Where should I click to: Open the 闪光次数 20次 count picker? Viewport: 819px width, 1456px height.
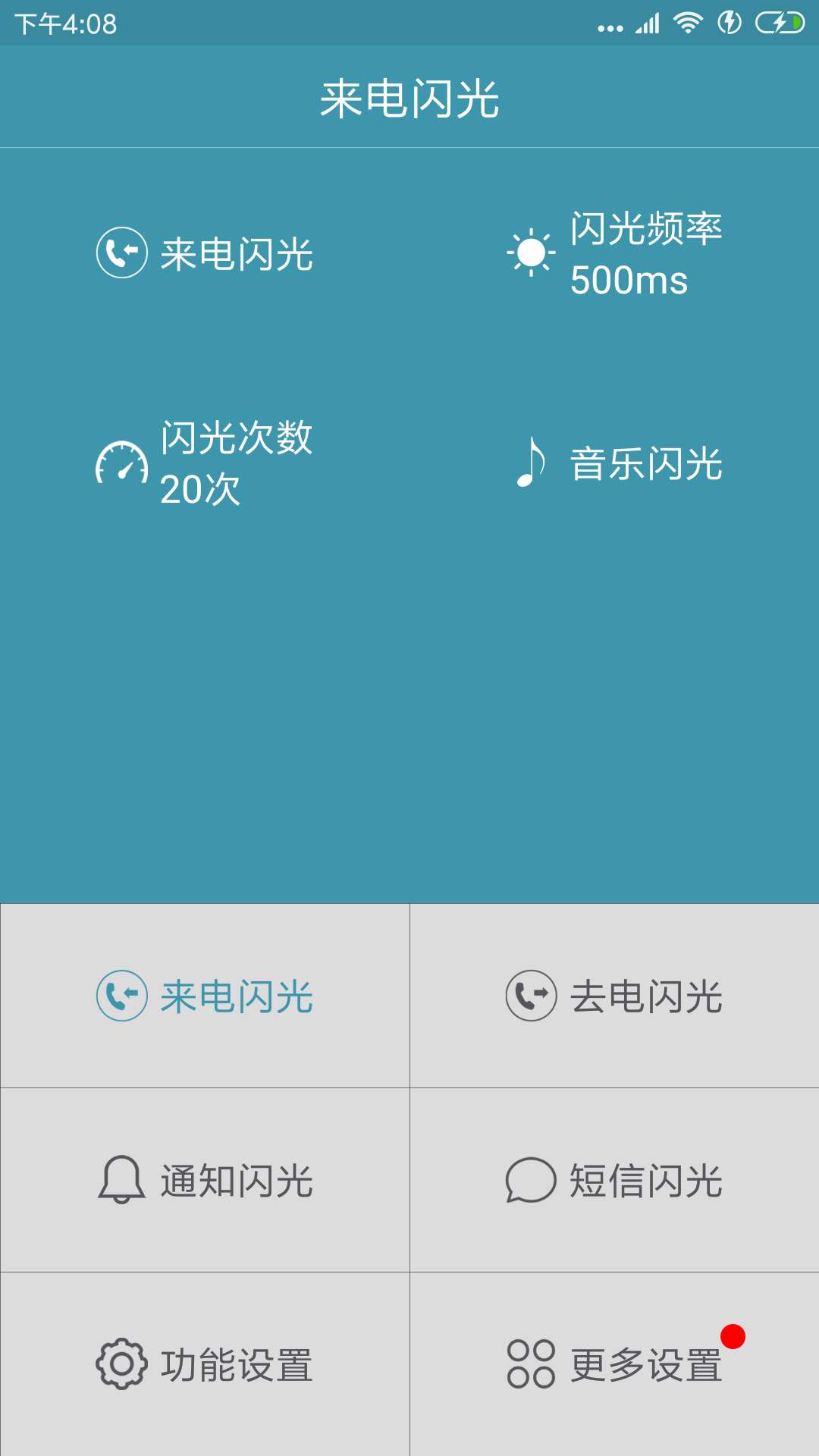click(235, 466)
